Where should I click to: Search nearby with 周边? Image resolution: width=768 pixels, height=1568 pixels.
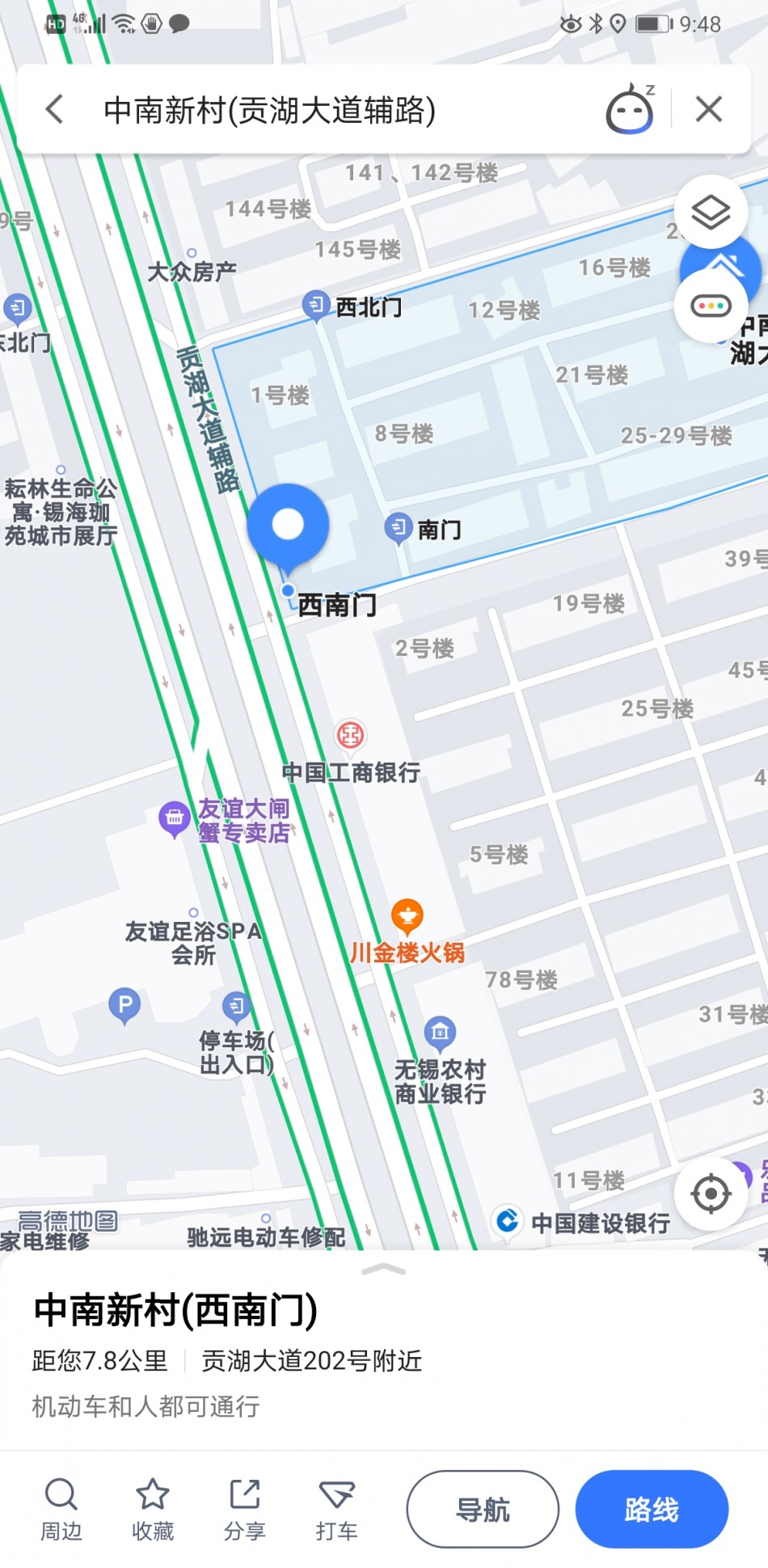pyautogui.click(x=61, y=1509)
